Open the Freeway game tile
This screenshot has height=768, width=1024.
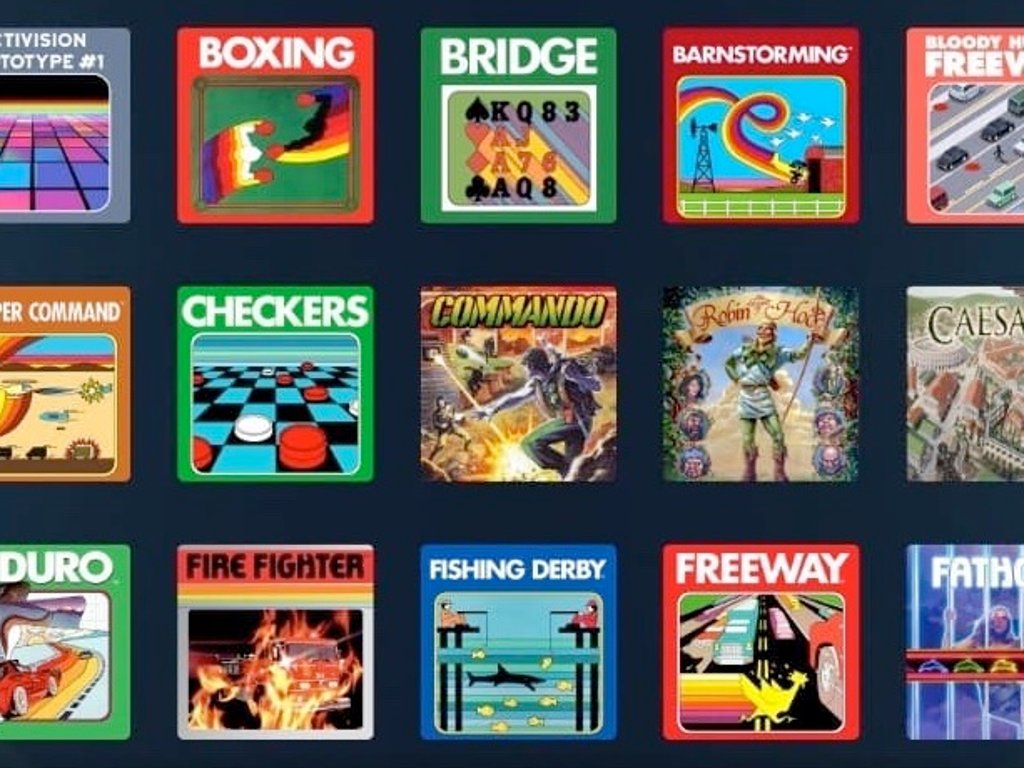coord(761,641)
